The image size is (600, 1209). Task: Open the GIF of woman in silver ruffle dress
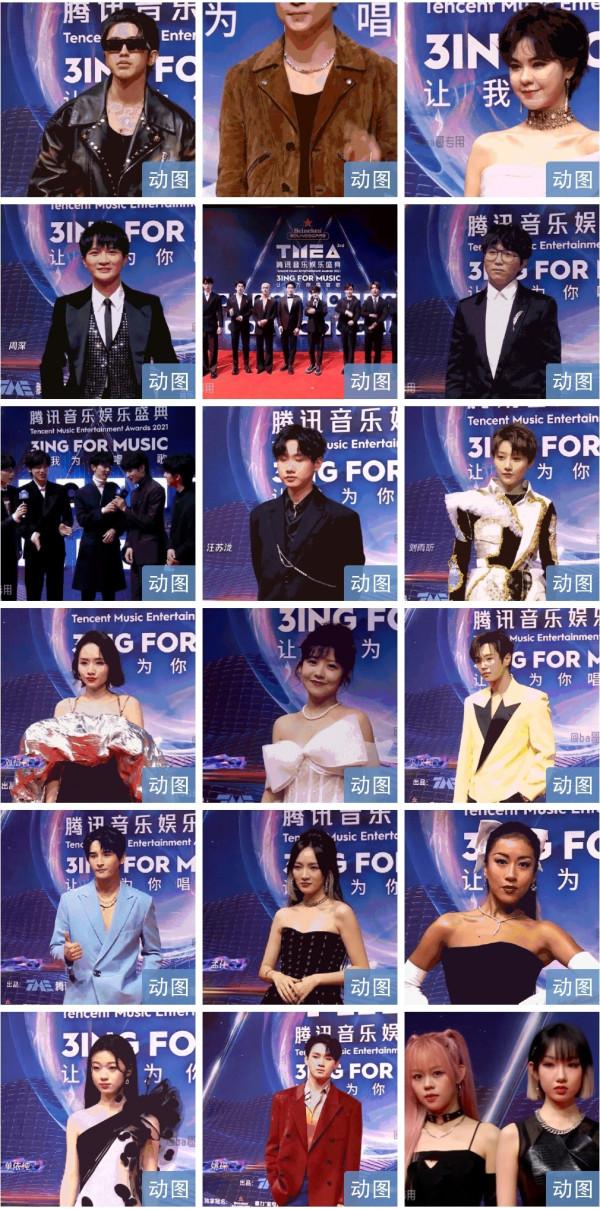pyautogui.click(x=97, y=704)
